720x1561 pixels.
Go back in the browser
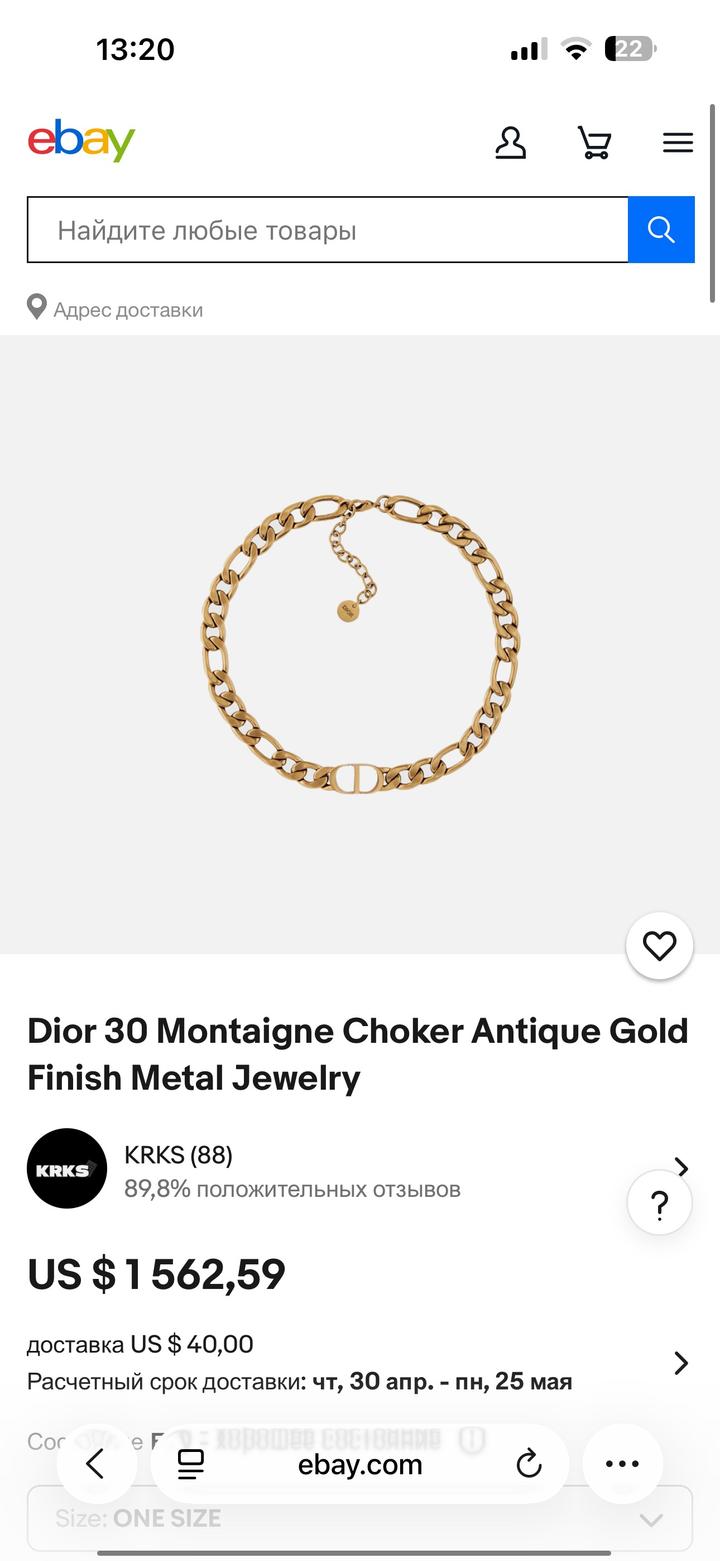click(96, 1465)
